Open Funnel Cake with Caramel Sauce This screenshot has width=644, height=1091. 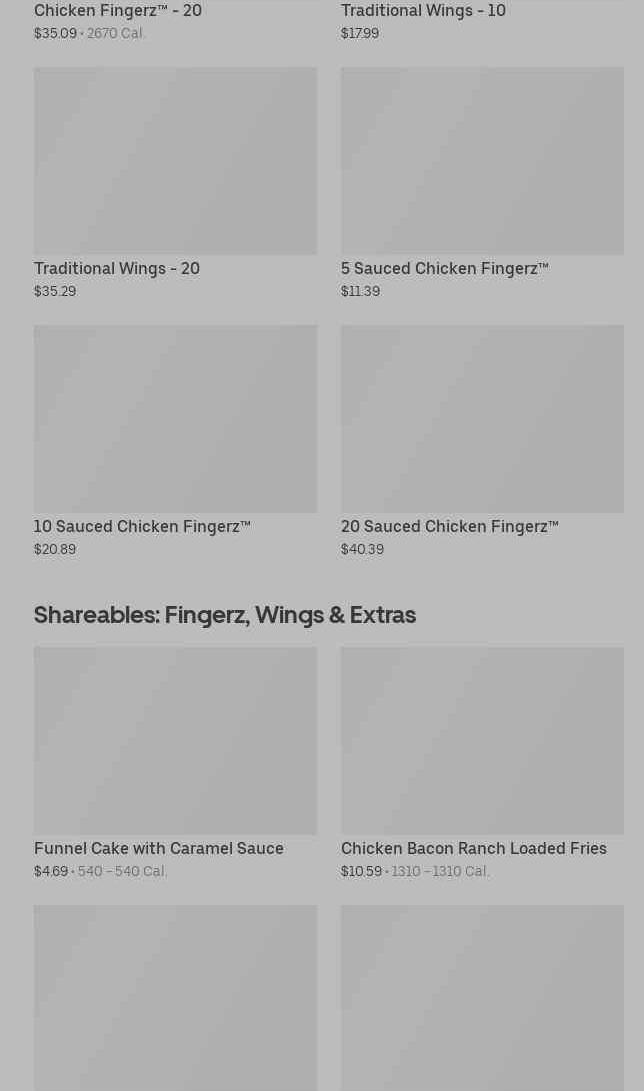point(175,764)
